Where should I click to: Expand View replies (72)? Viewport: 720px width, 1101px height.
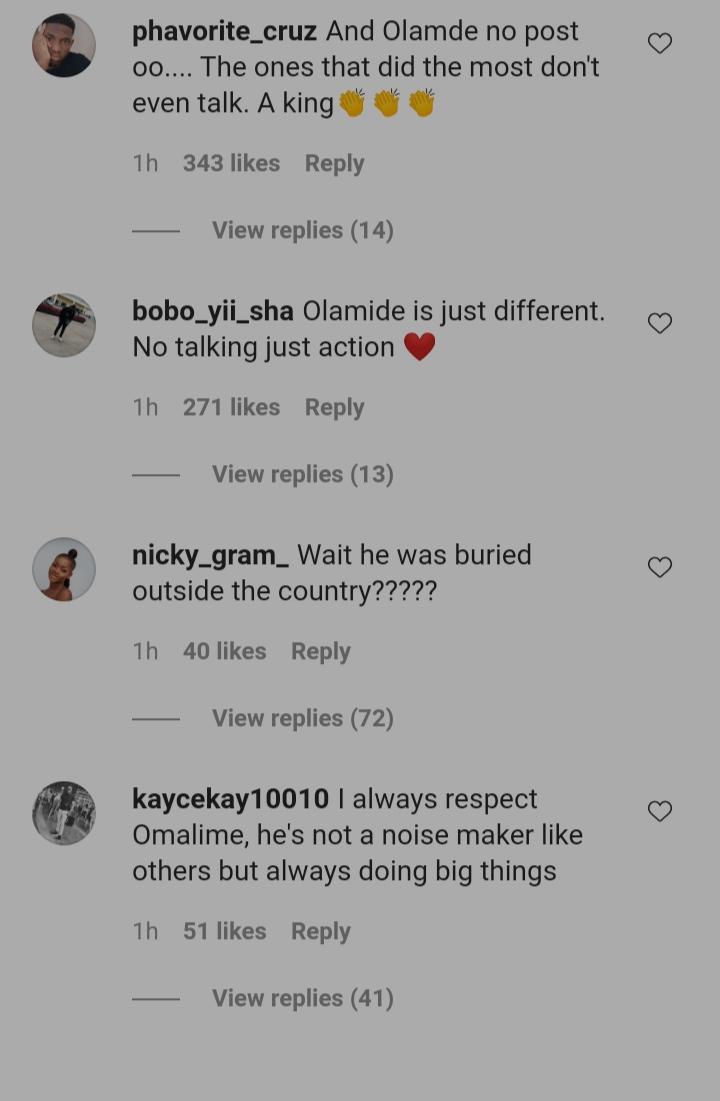302,718
